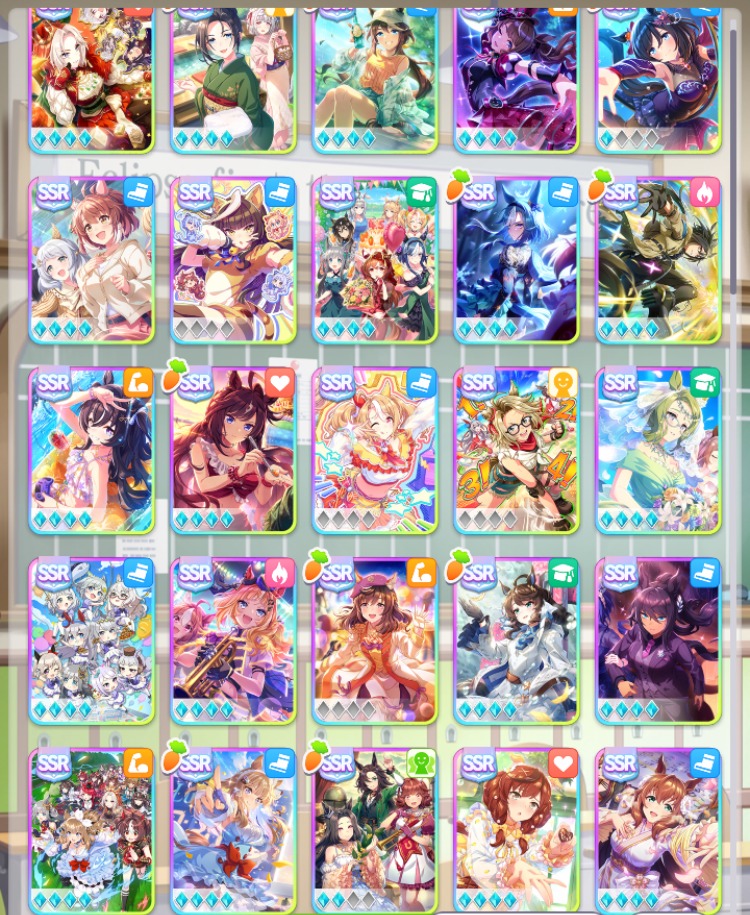
Task: Open the green-haired bride card with glasses
Action: [658, 452]
